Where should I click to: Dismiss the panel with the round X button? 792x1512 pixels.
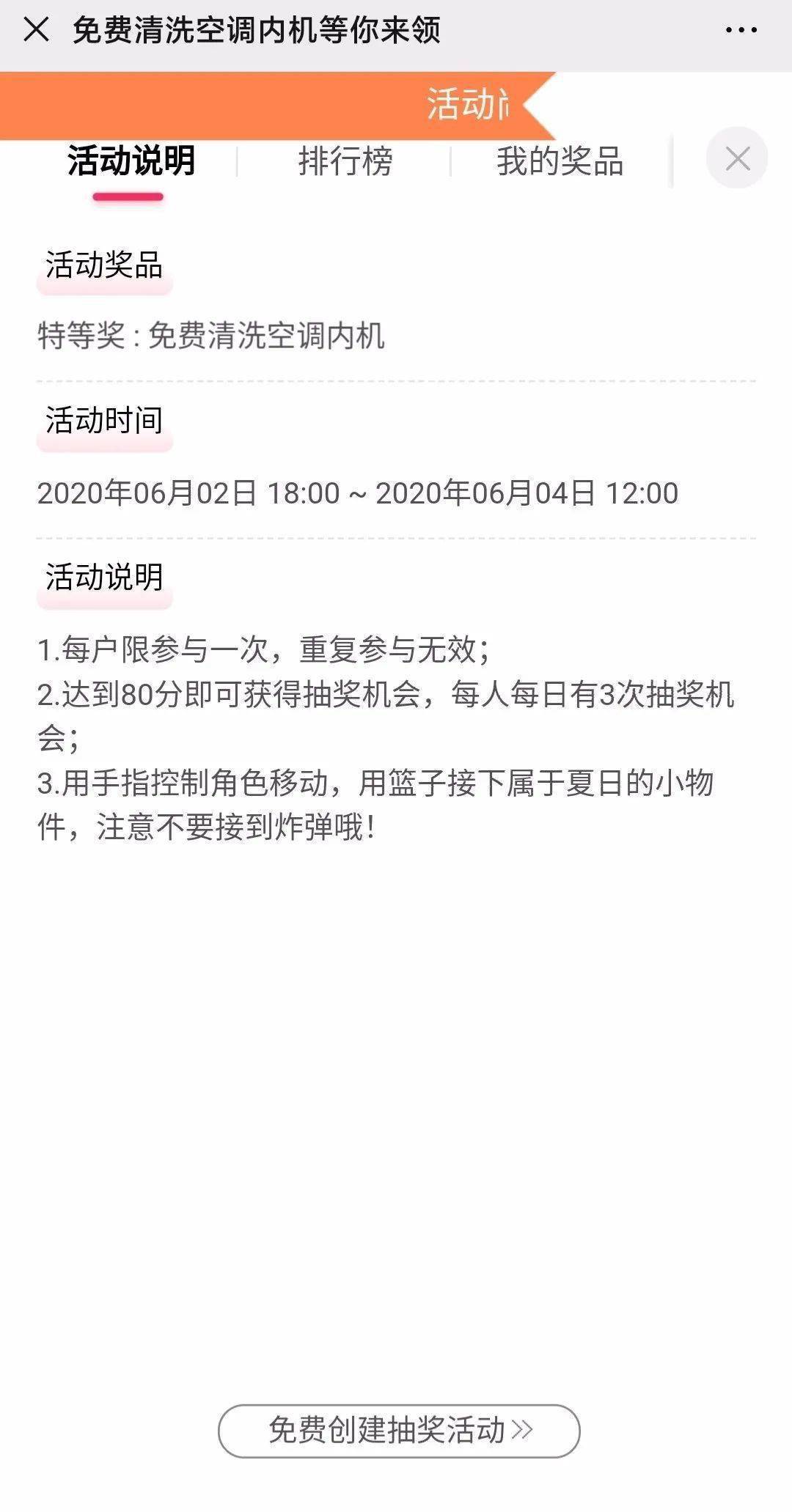pyautogui.click(x=737, y=158)
